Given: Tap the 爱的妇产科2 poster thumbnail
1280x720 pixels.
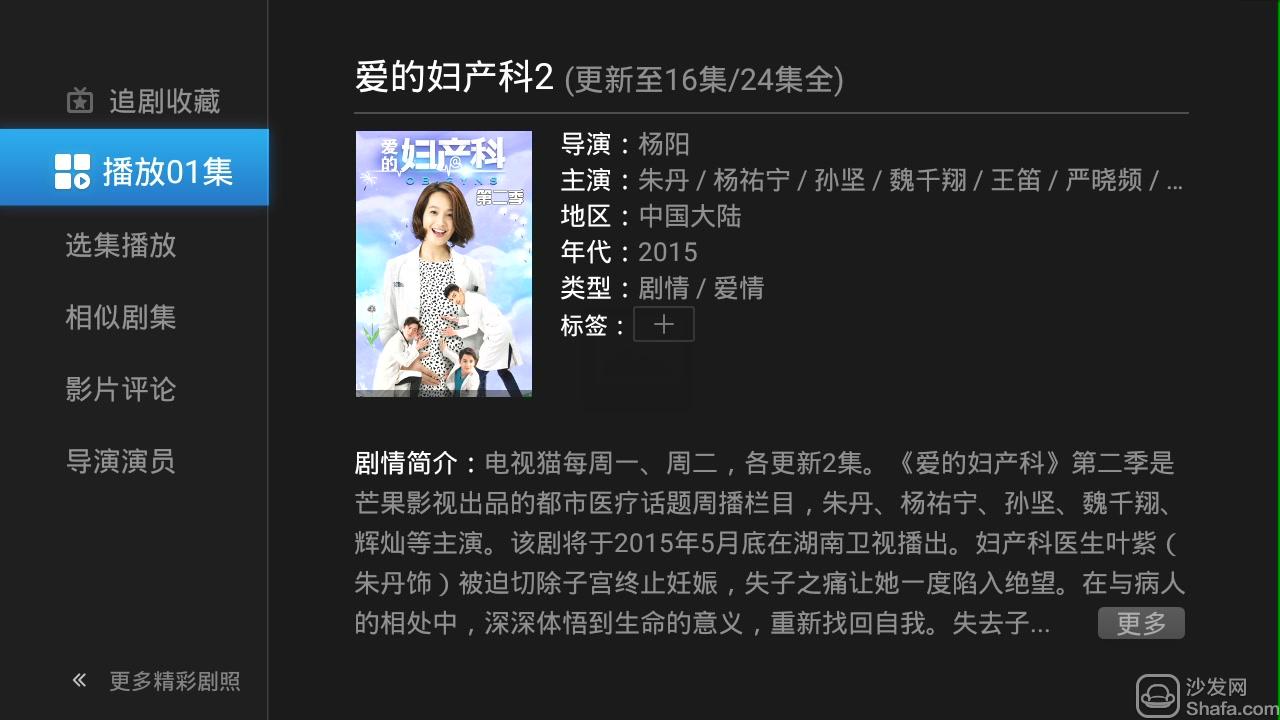Looking at the screenshot, I should coord(443,264).
